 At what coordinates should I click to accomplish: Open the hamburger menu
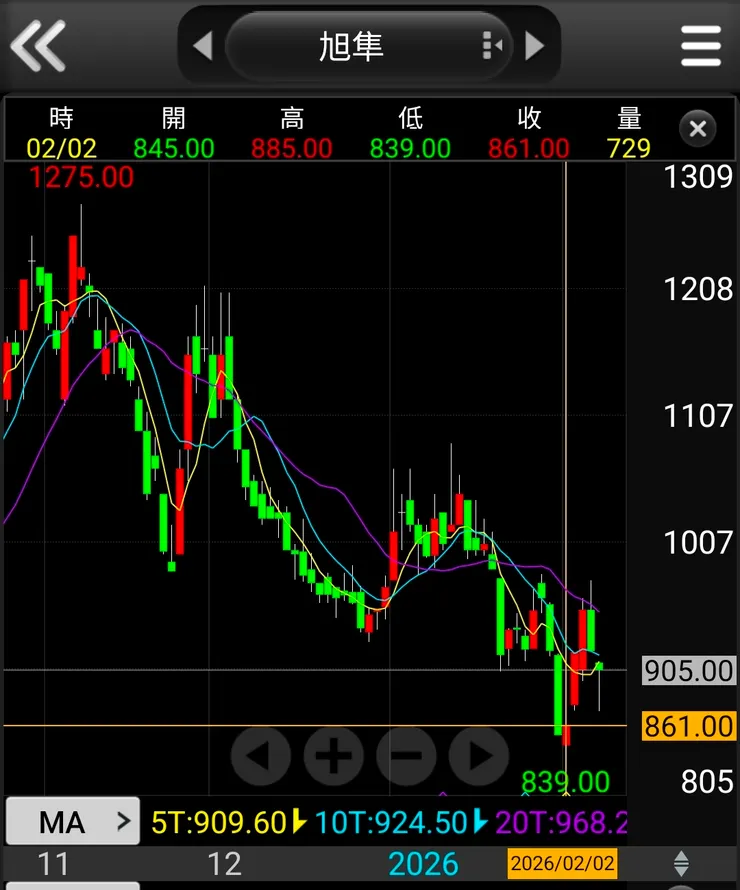700,46
